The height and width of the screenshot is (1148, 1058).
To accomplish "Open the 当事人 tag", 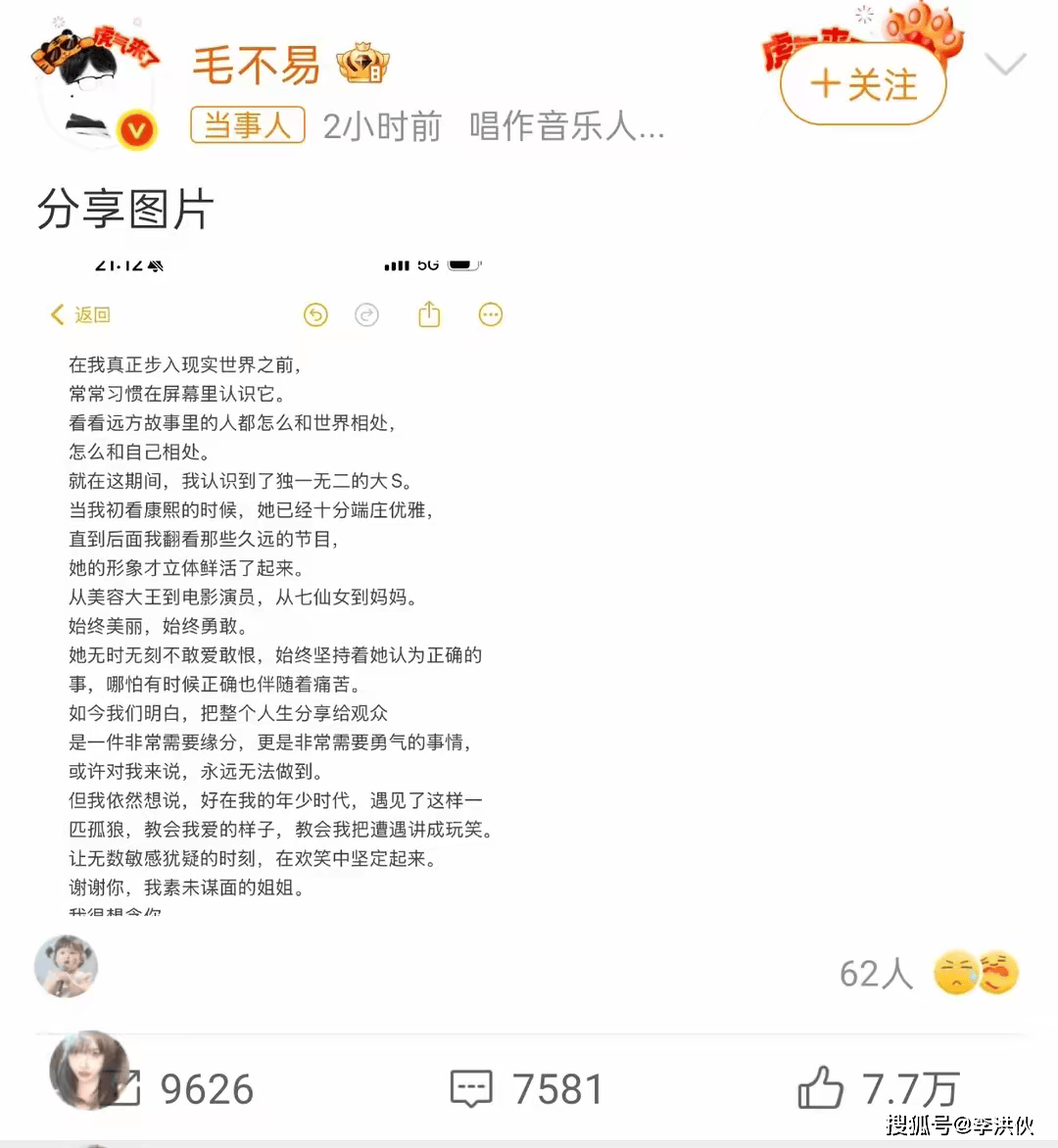I will click(247, 125).
